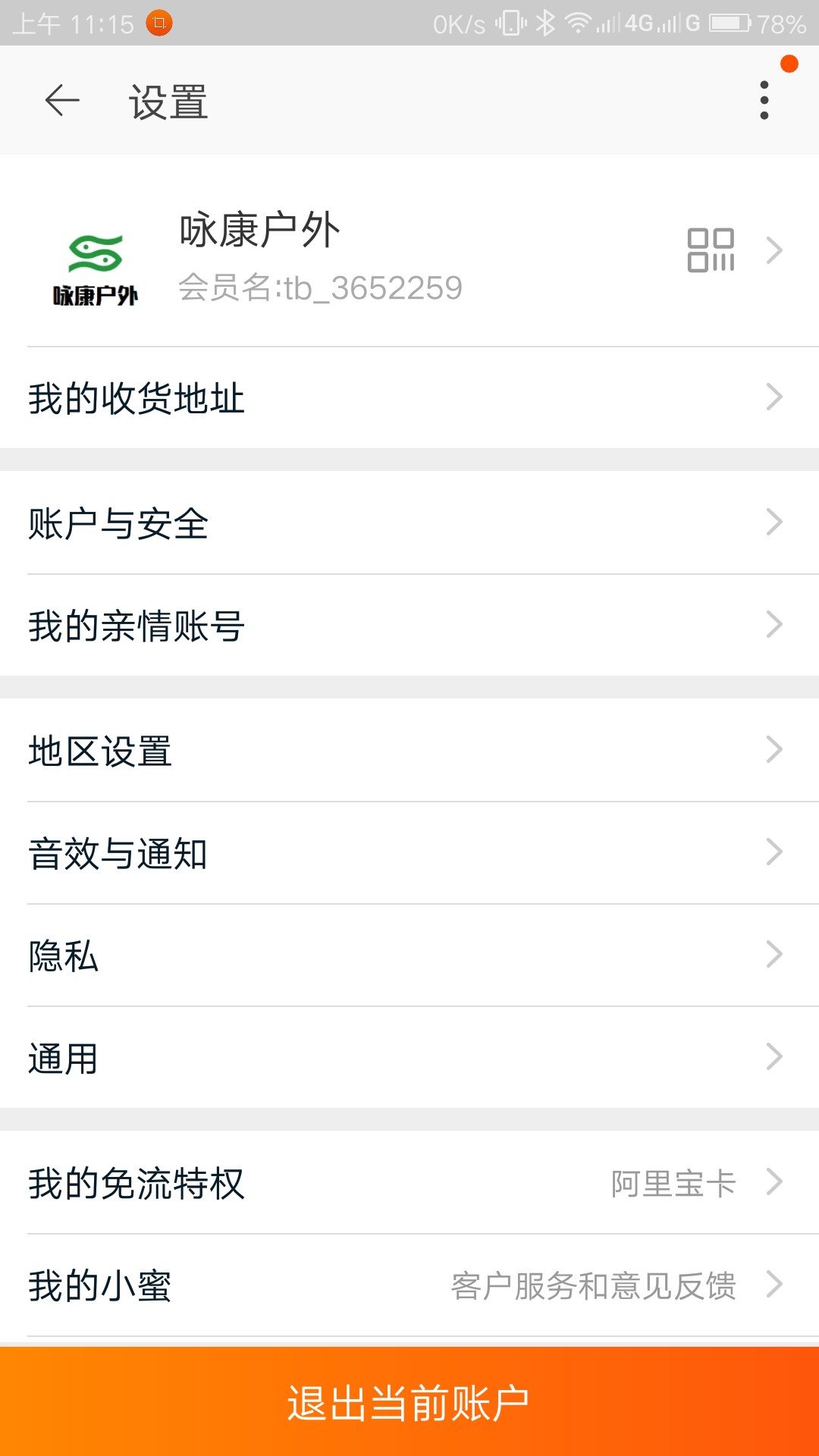Open the 咏康户外 profile row
This screenshot has height=1456, width=819.
pos(409,250)
